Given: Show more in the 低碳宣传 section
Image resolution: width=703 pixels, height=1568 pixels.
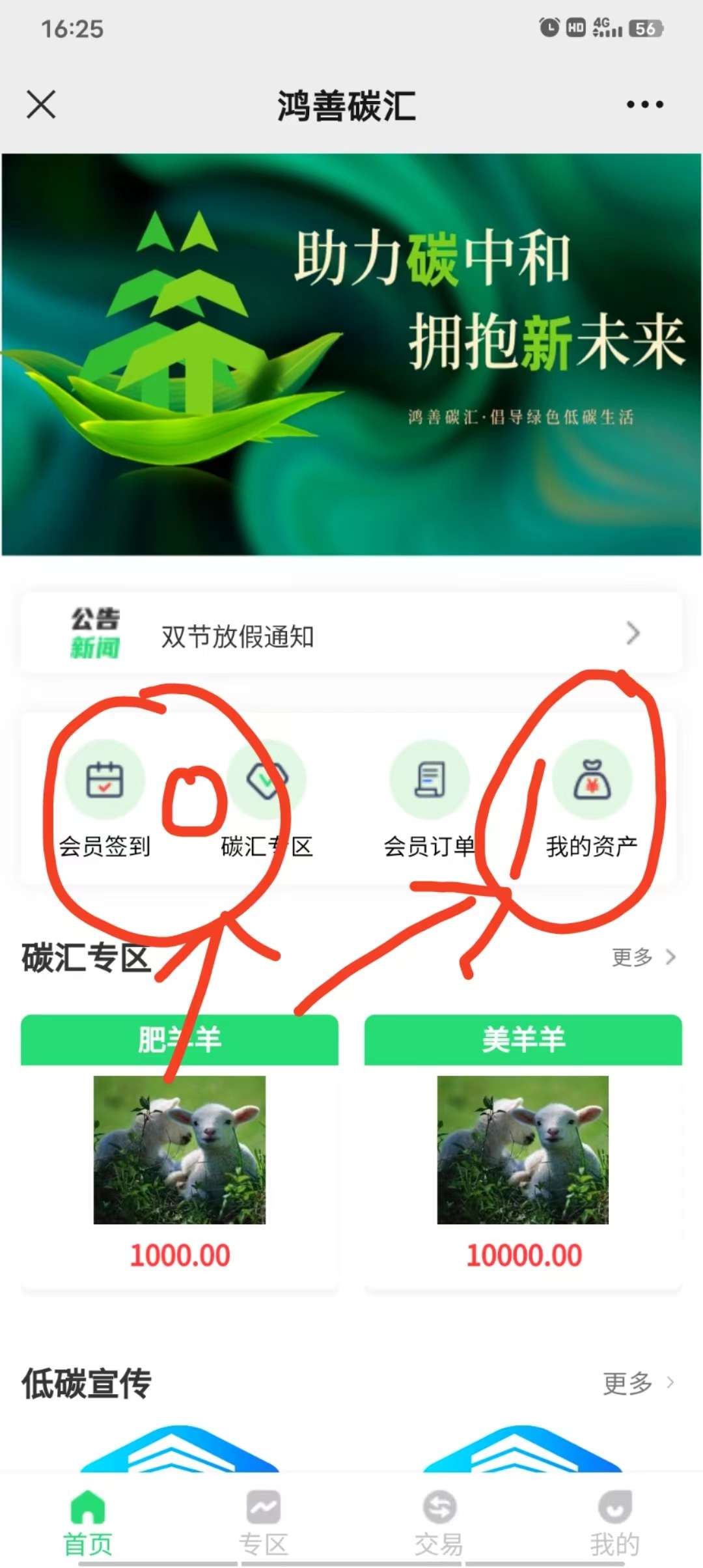Looking at the screenshot, I should tap(639, 1382).
